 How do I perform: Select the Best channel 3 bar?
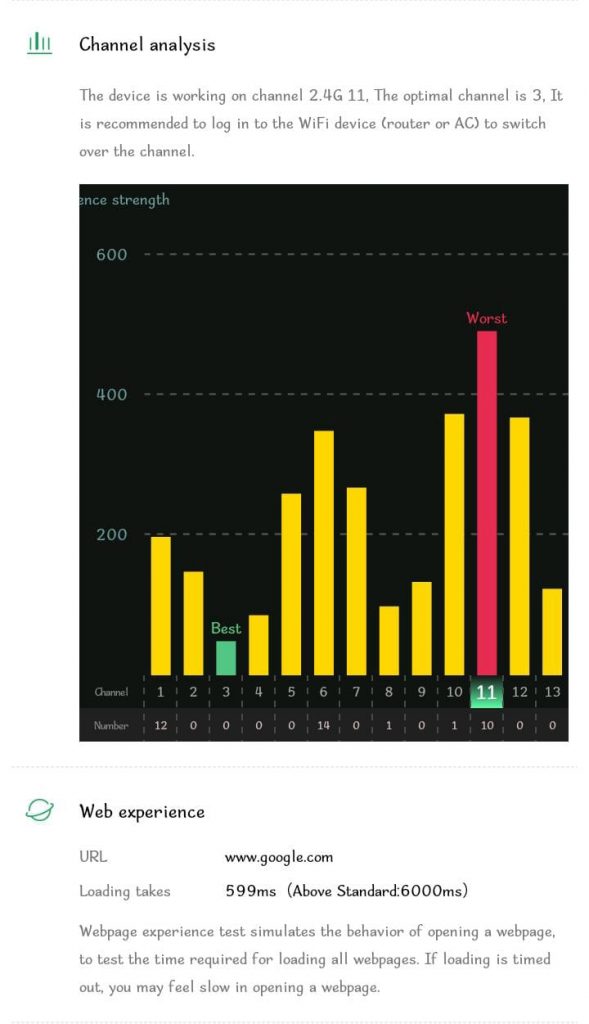tap(226, 658)
